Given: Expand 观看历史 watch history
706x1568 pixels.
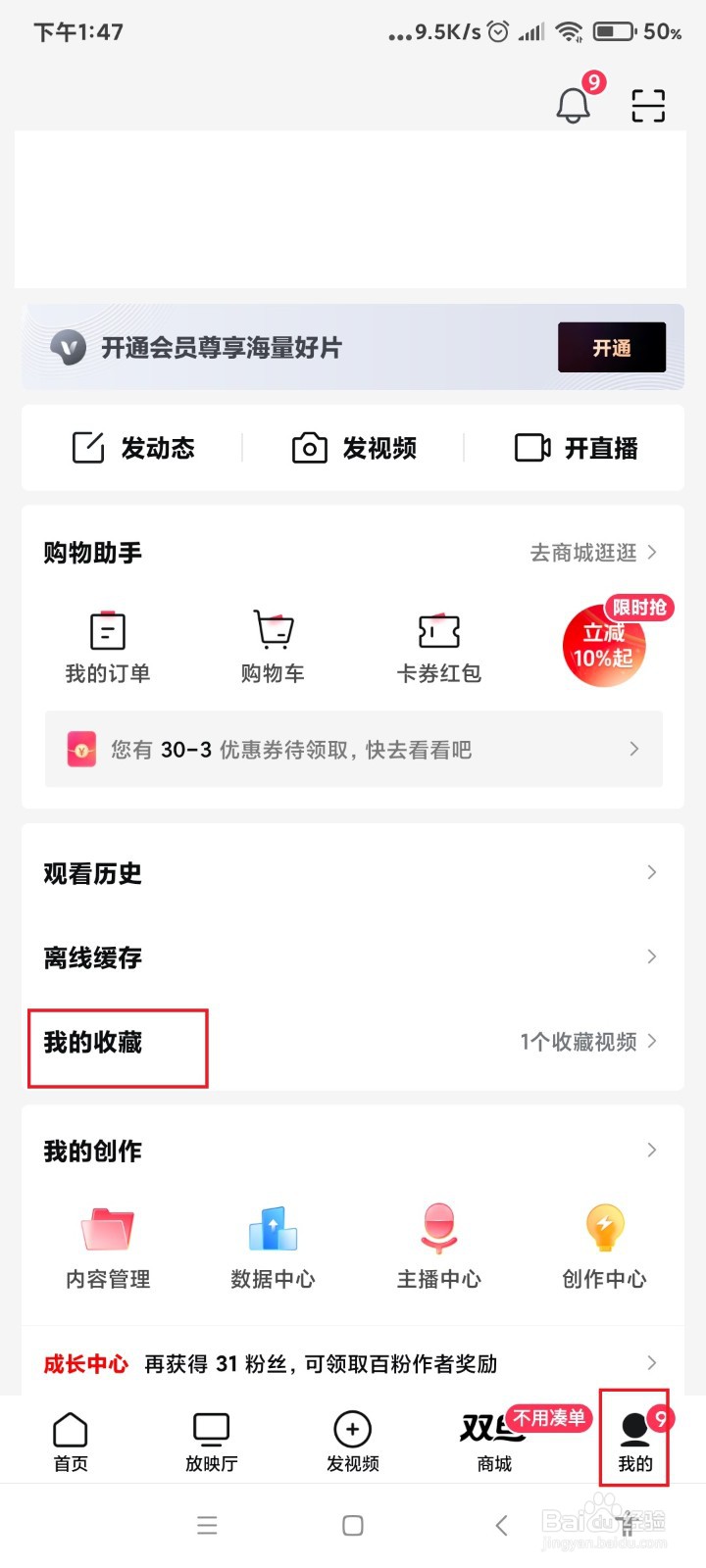Looking at the screenshot, I should coord(353,872).
